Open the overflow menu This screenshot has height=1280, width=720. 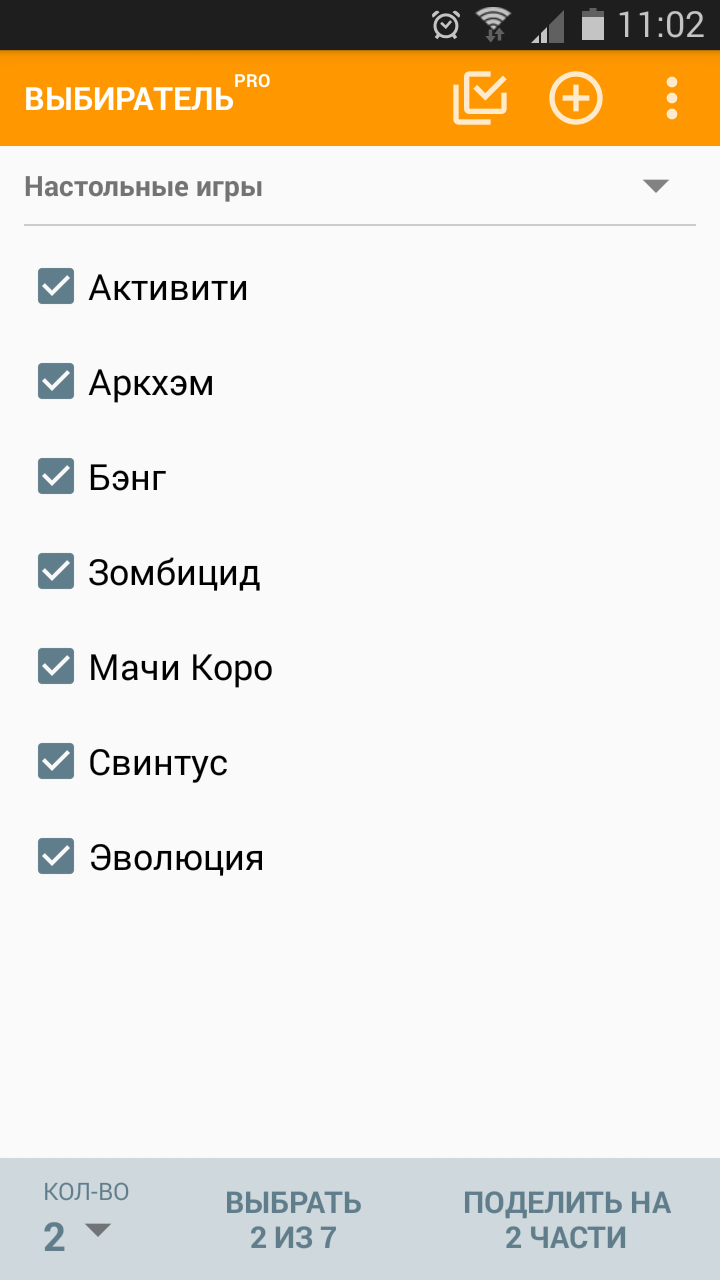[671, 98]
